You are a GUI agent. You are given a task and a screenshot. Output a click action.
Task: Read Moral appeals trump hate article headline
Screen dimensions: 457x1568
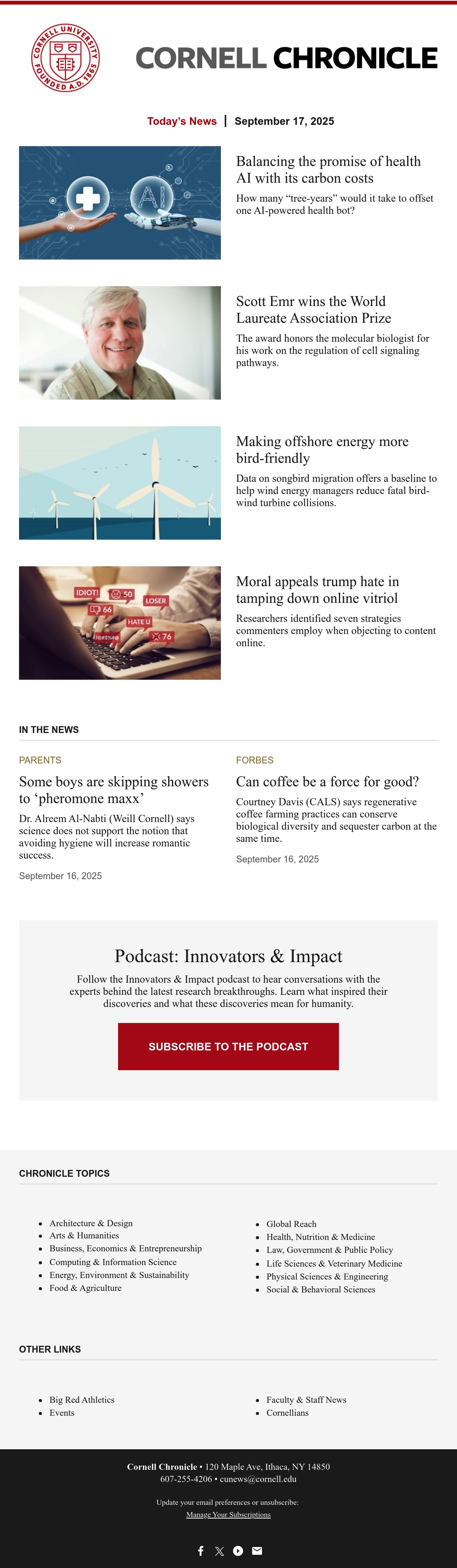click(318, 590)
